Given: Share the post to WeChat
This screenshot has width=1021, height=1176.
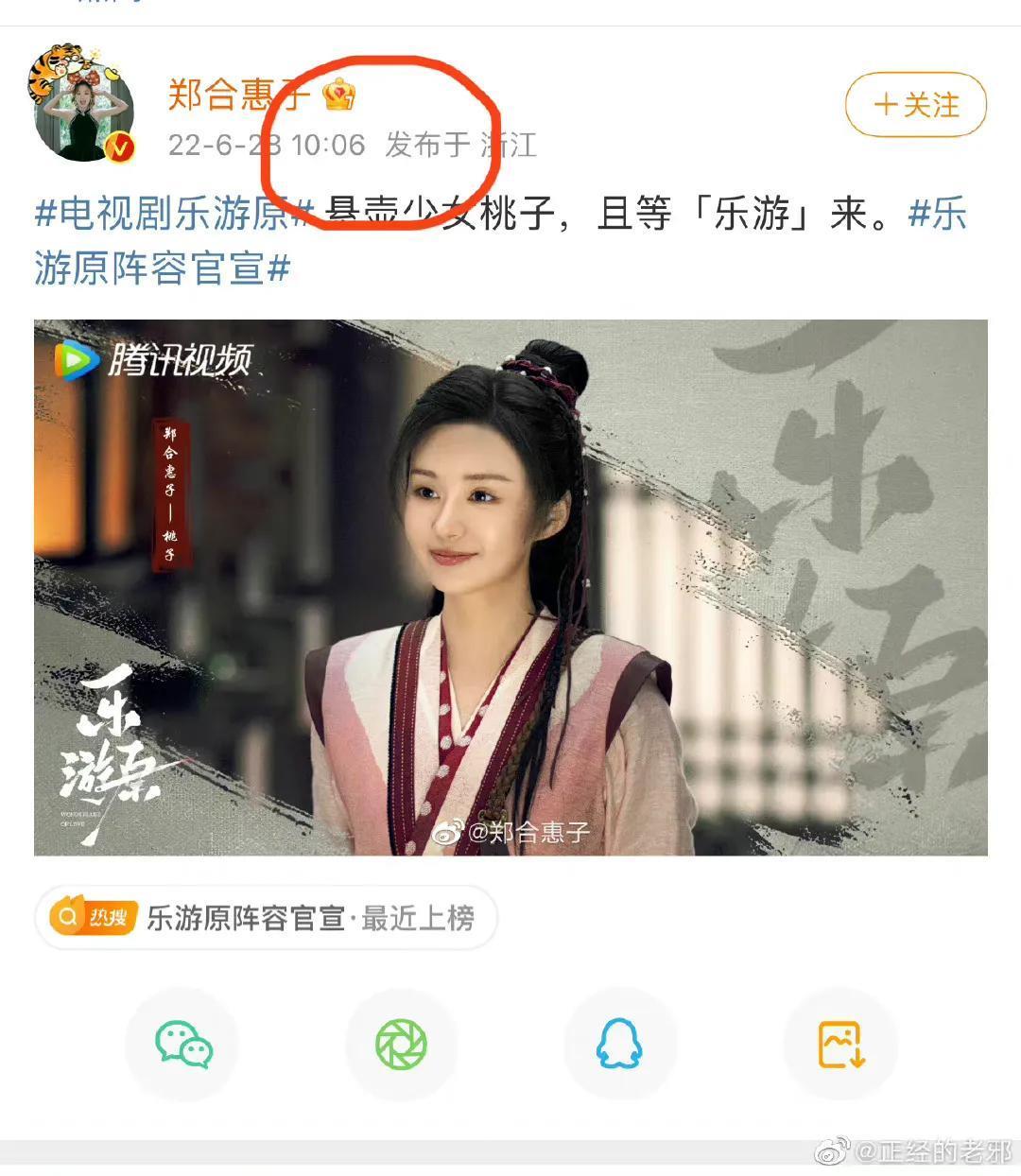Looking at the screenshot, I should click(183, 1045).
